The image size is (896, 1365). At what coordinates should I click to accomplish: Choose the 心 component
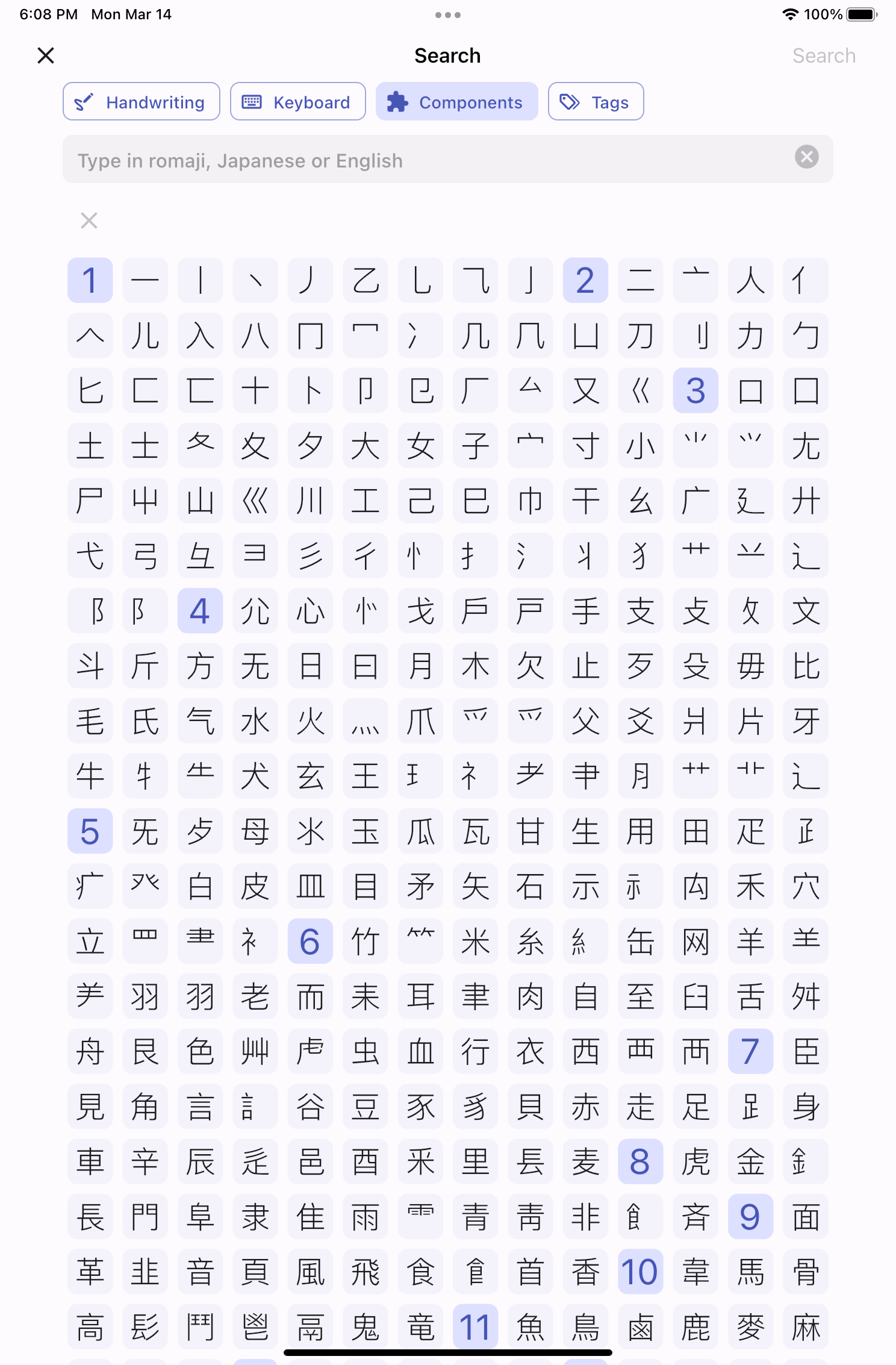click(310, 611)
